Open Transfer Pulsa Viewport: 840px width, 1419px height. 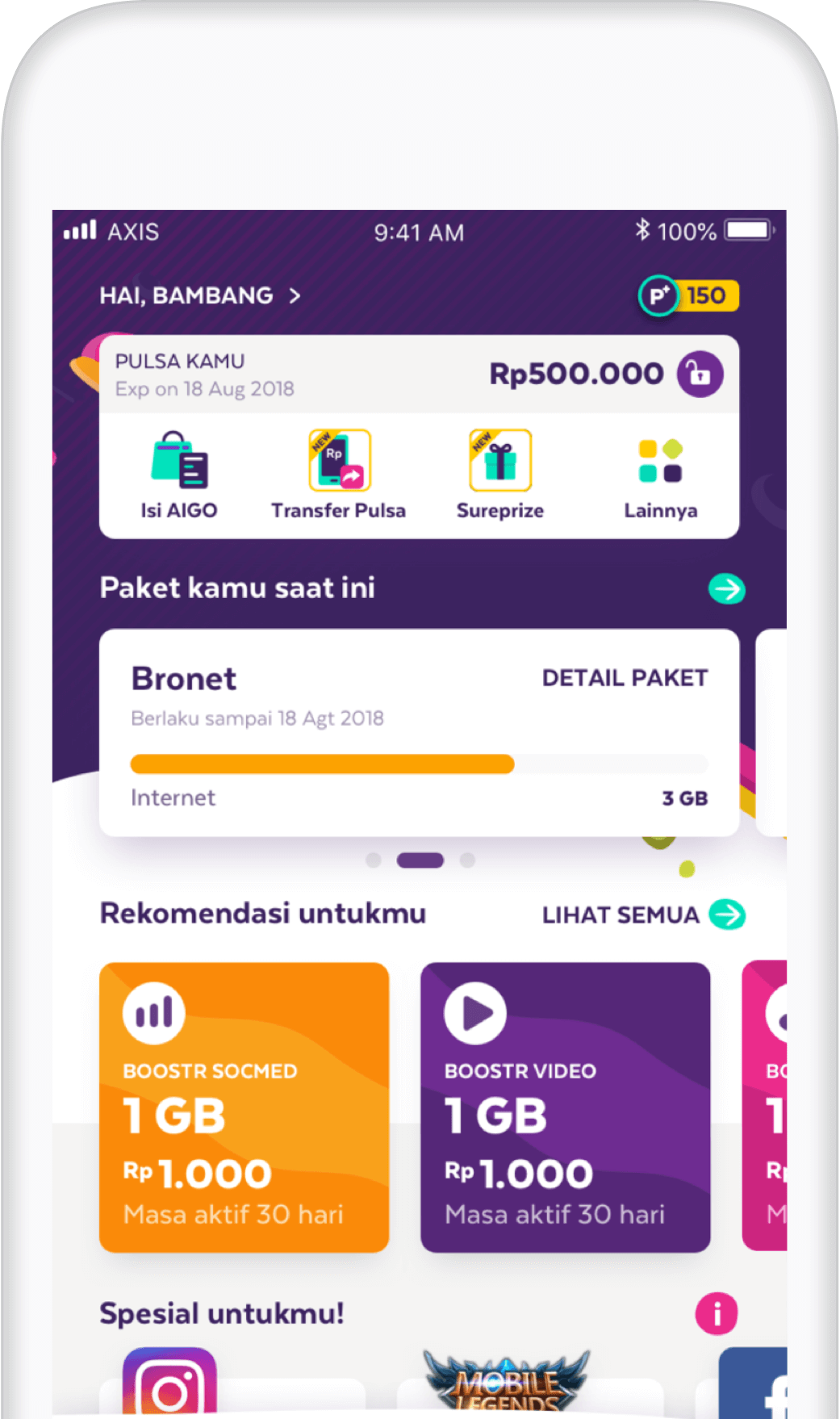[x=339, y=475]
